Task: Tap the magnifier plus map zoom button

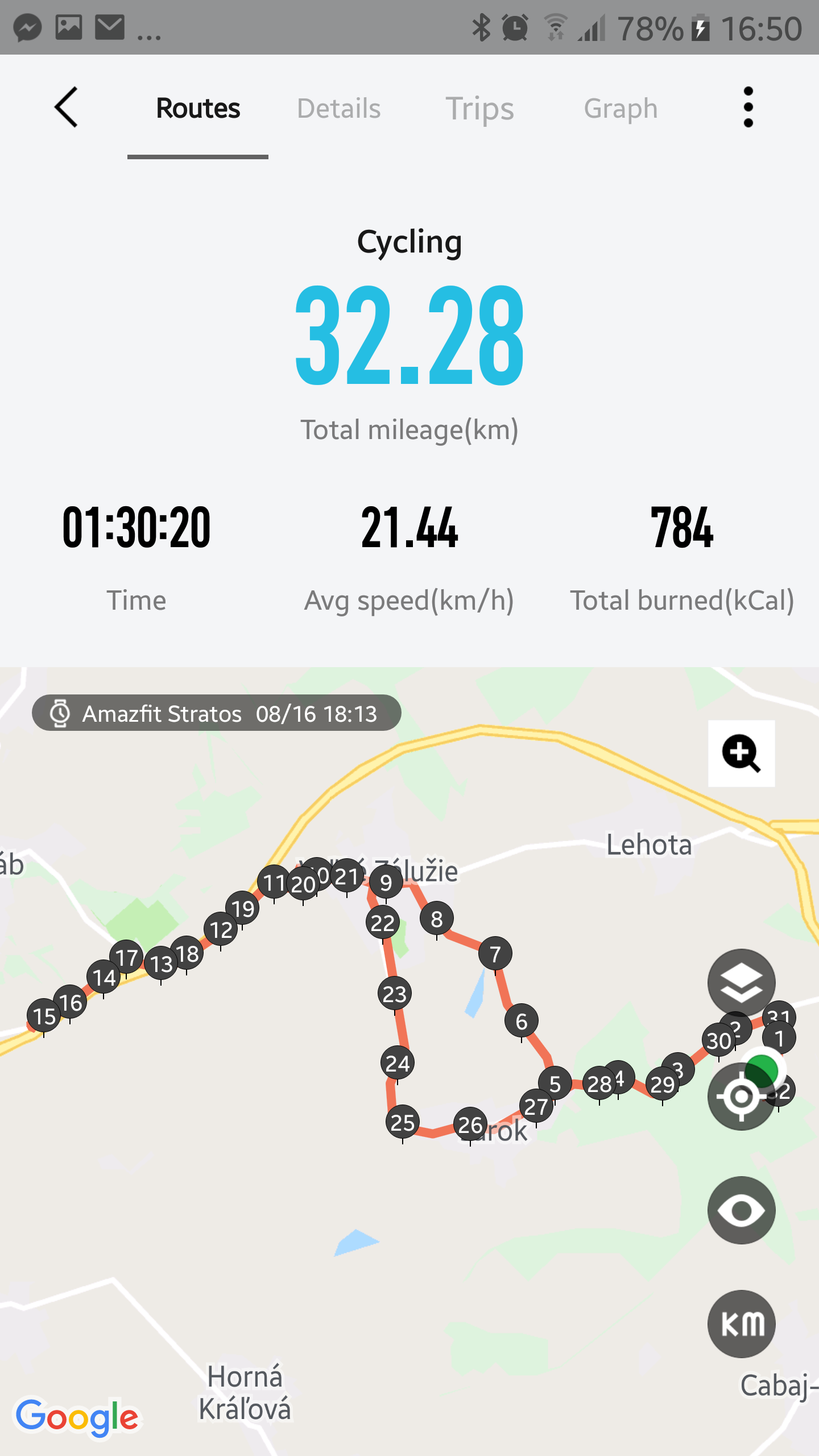Action: coord(741,753)
